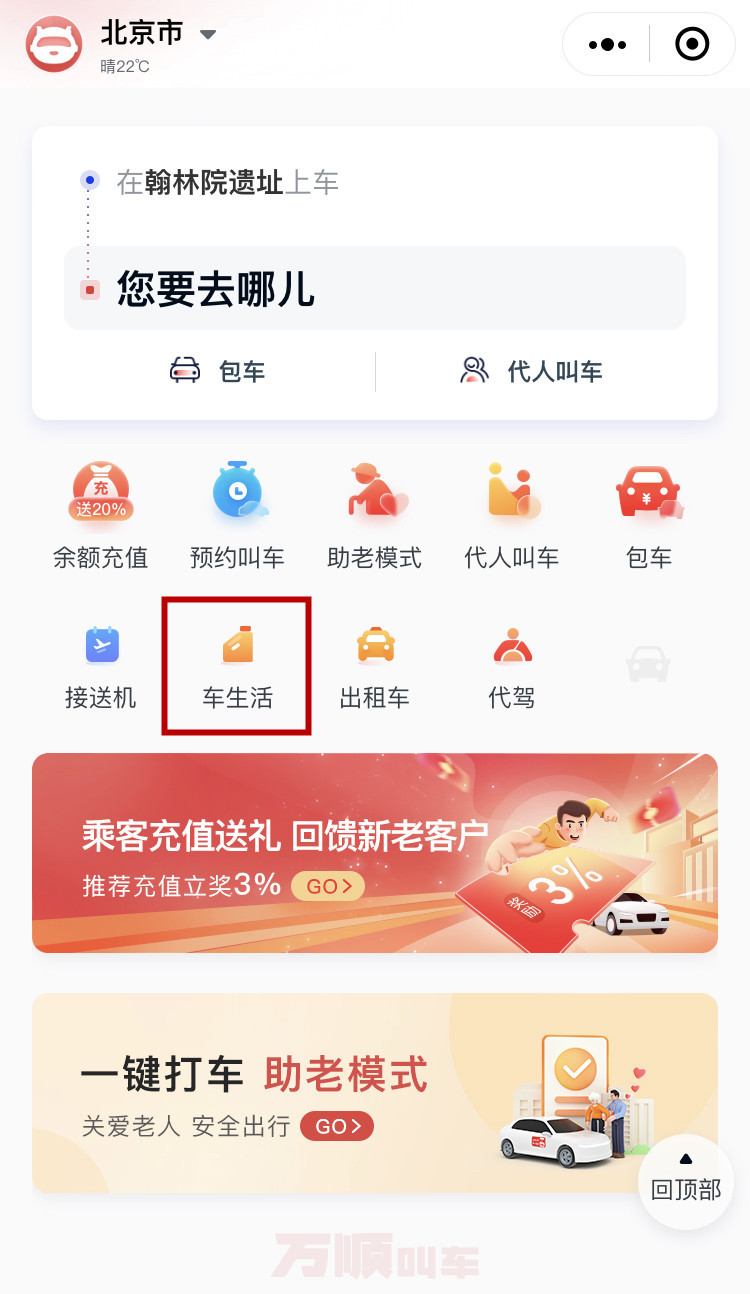Select 出租车 taxi service
Viewport: 750px width, 1294px height.
374,667
